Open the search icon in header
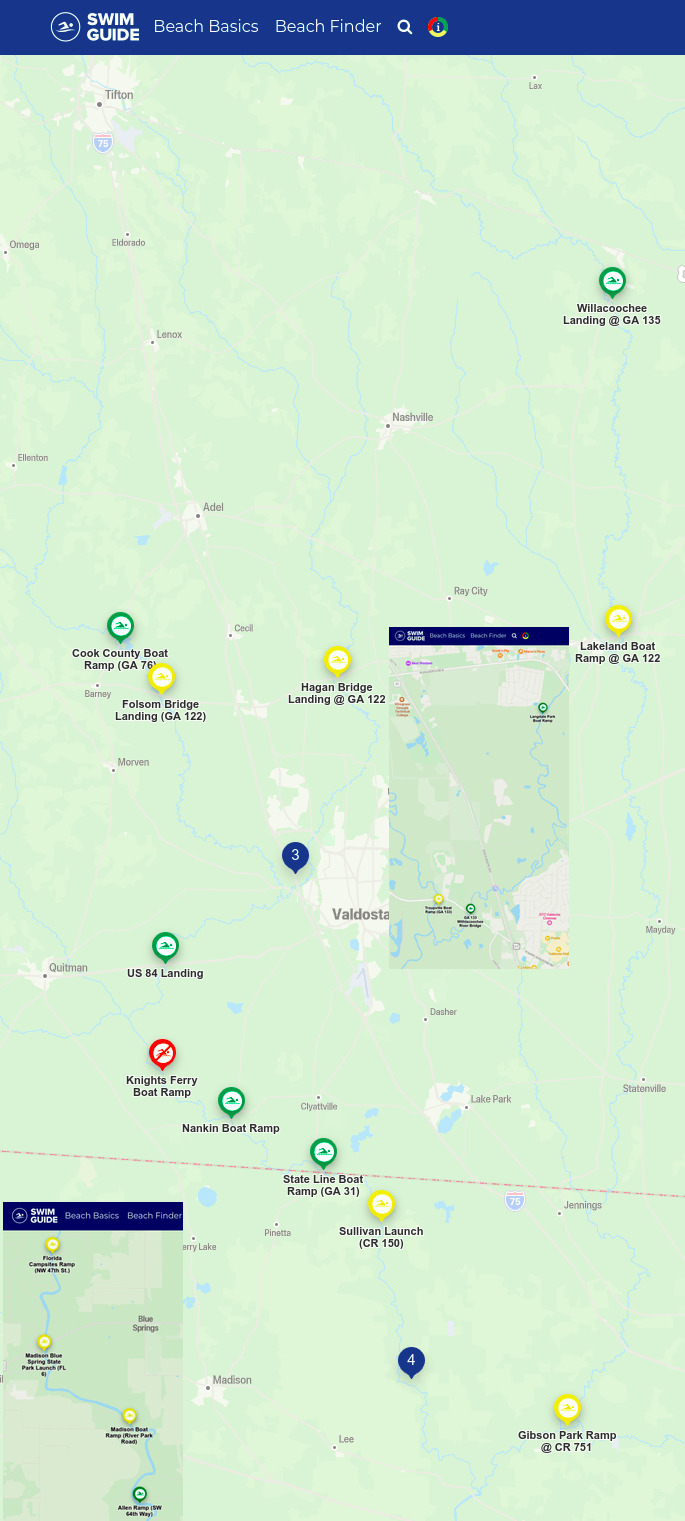The image size is (685, 1521). click(x=405, y=27)
